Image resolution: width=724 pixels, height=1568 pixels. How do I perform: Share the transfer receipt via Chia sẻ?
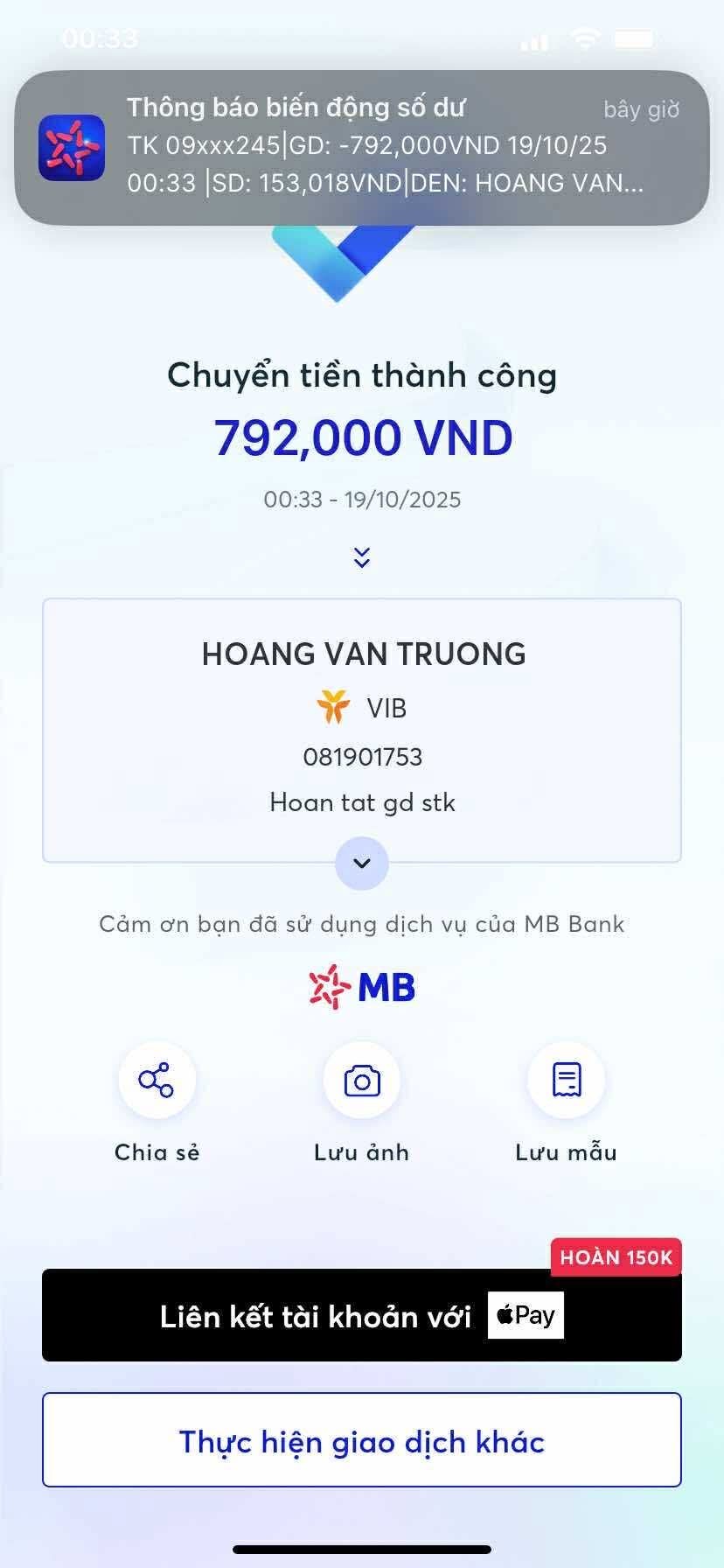click(157, 1081)
